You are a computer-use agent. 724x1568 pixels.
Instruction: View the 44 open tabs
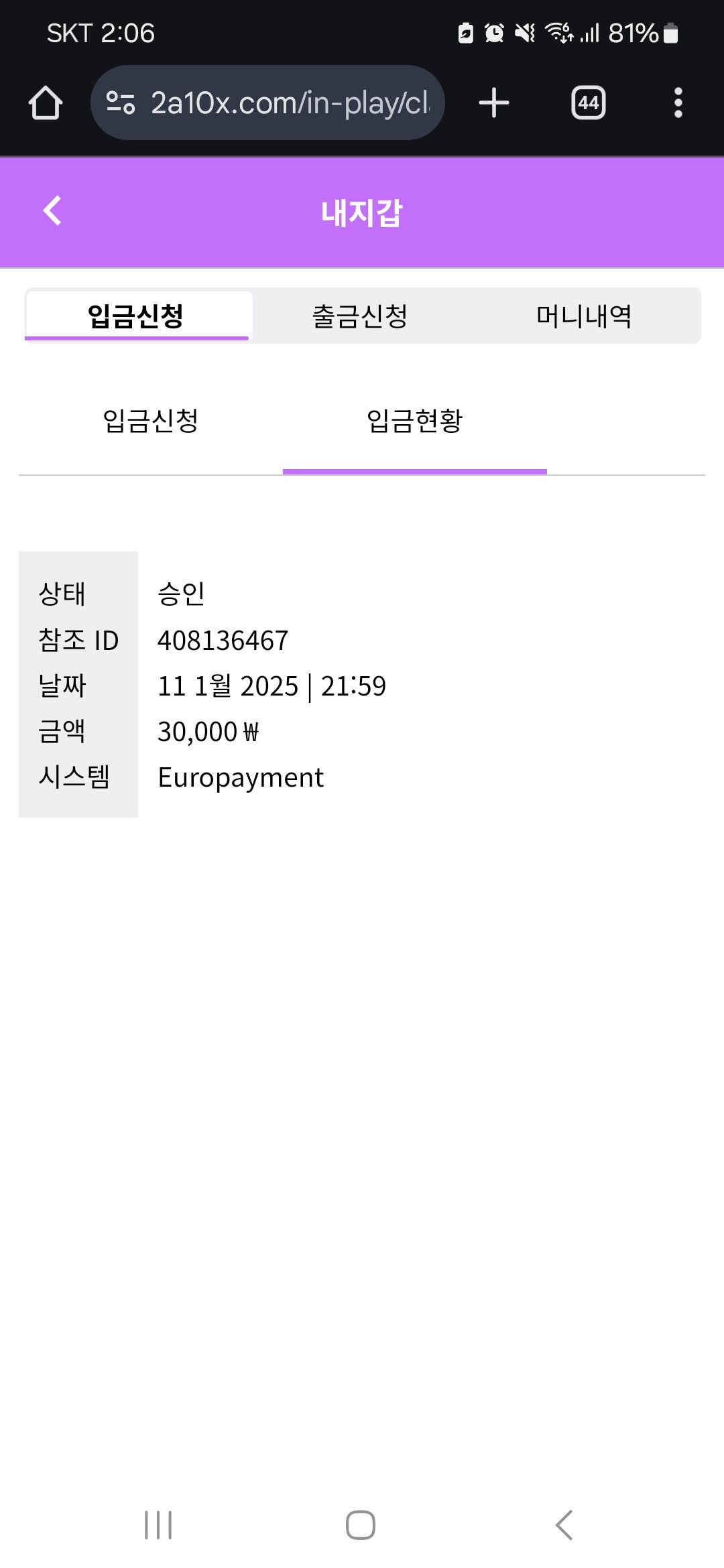588,103
